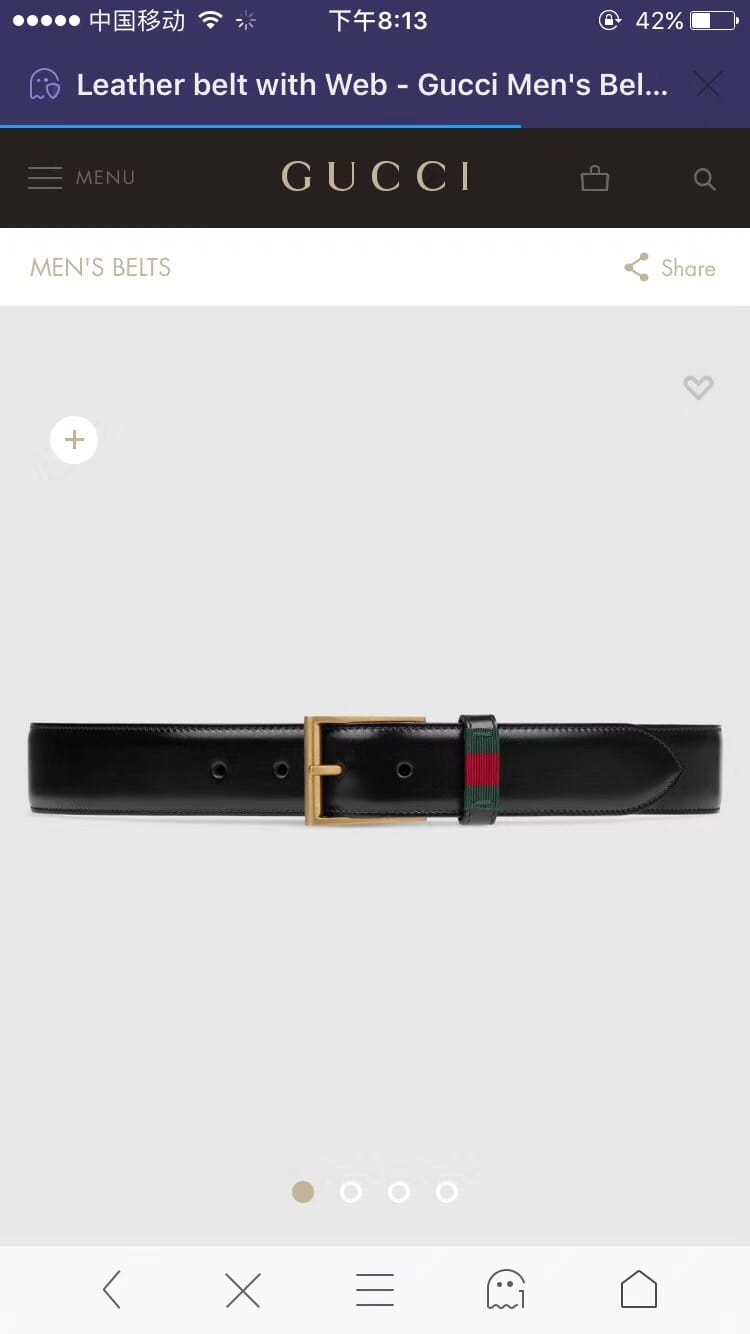This screenshot has width=750, height=1334.
Task: Go to the browser home page
Action: 639,1290
